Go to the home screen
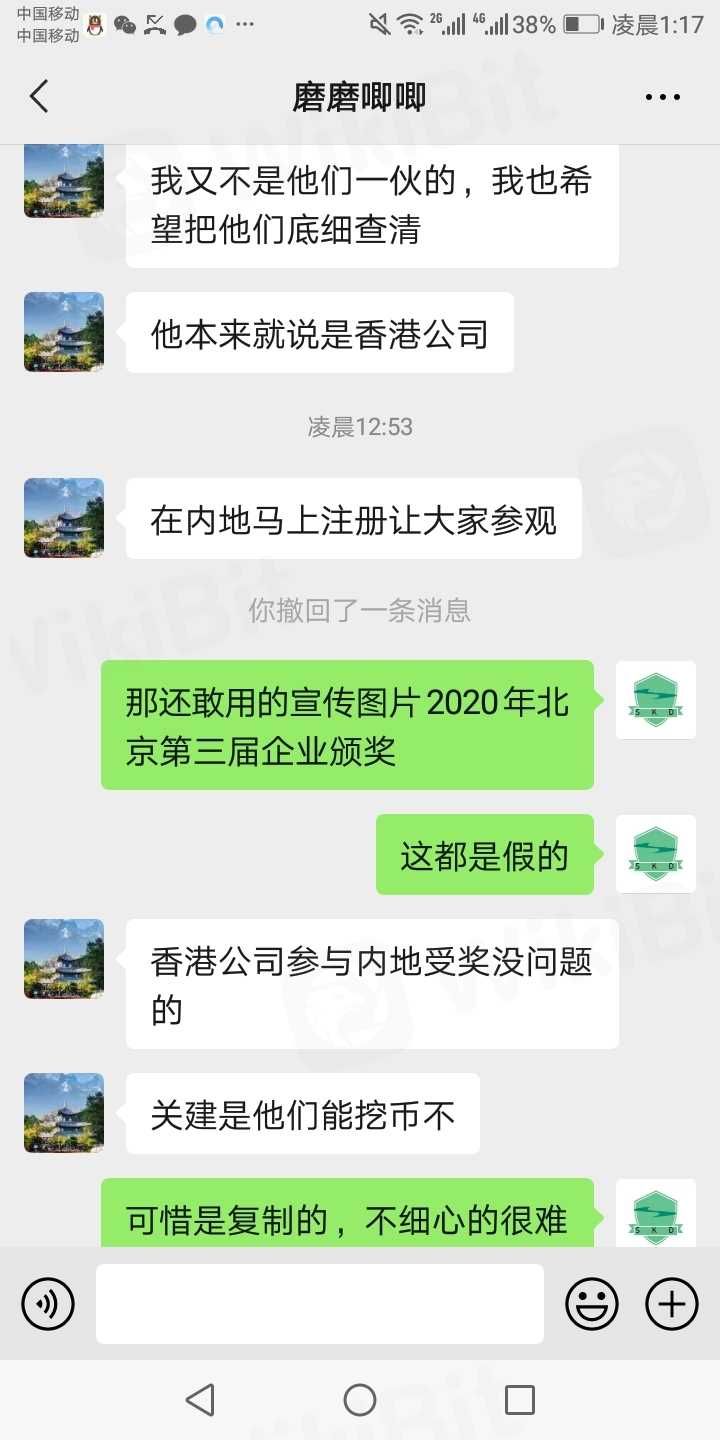 360,1400
